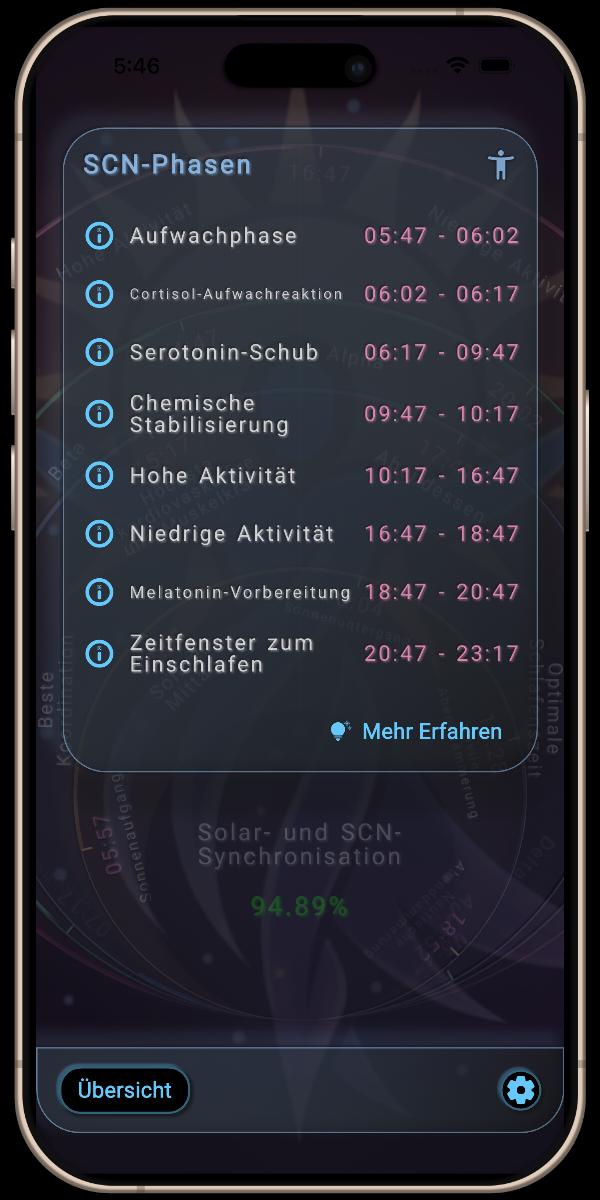The width and height of the screenshot is (600, 1200).
Task: Open the accessibility figure icon
Action: pyautogui.click(x=501, y=164)
